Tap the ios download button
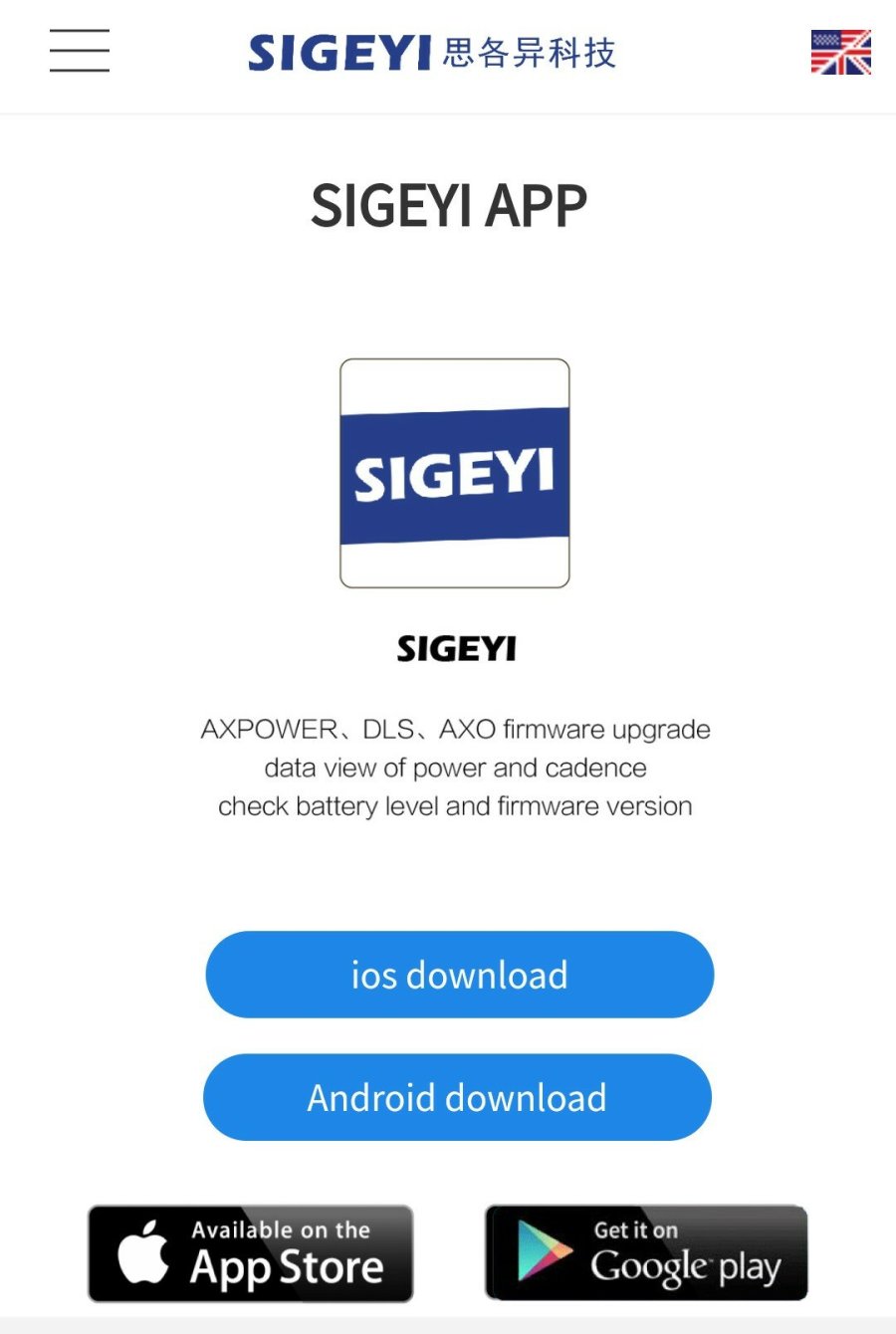896x1334 pixels. [x=459, y=975]
